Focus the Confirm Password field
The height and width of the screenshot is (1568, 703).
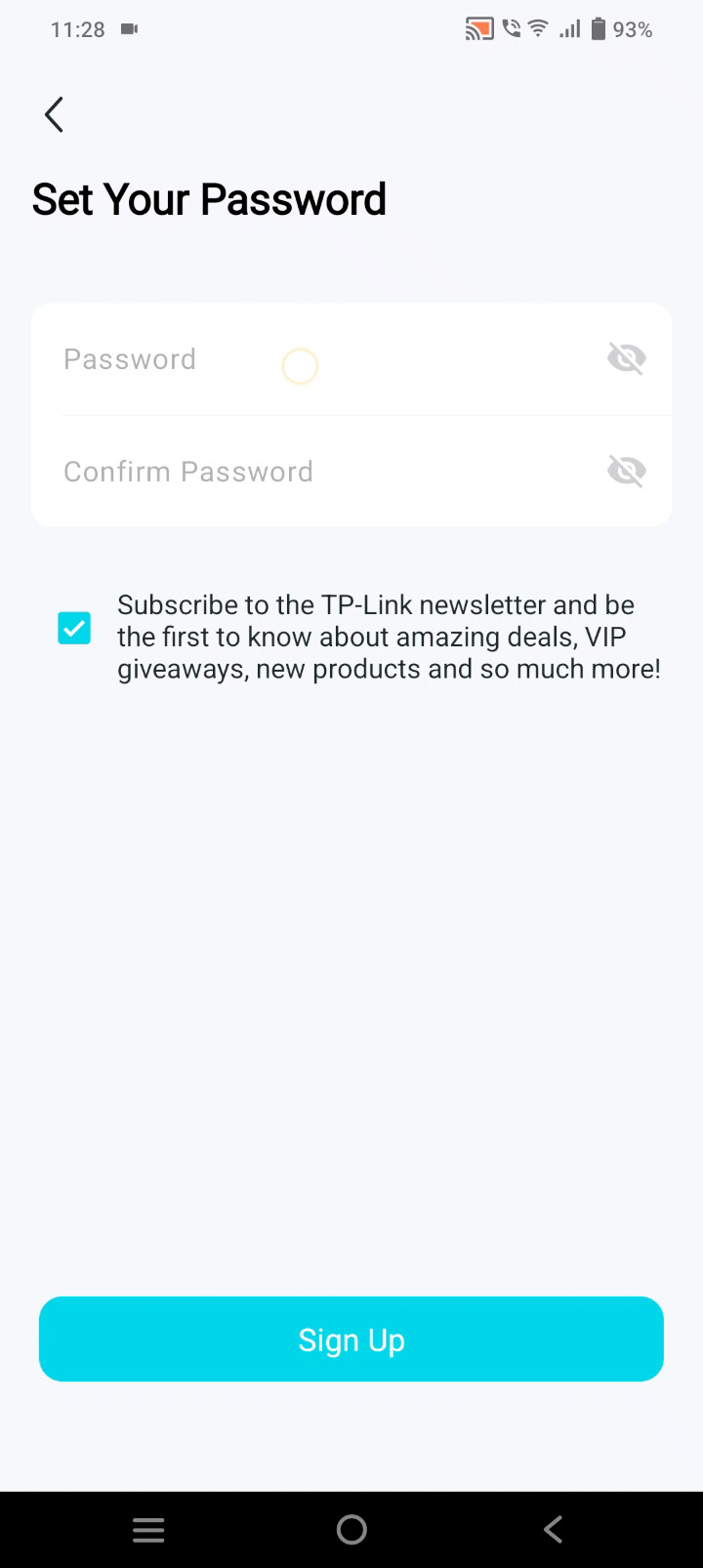pos(312,472)
